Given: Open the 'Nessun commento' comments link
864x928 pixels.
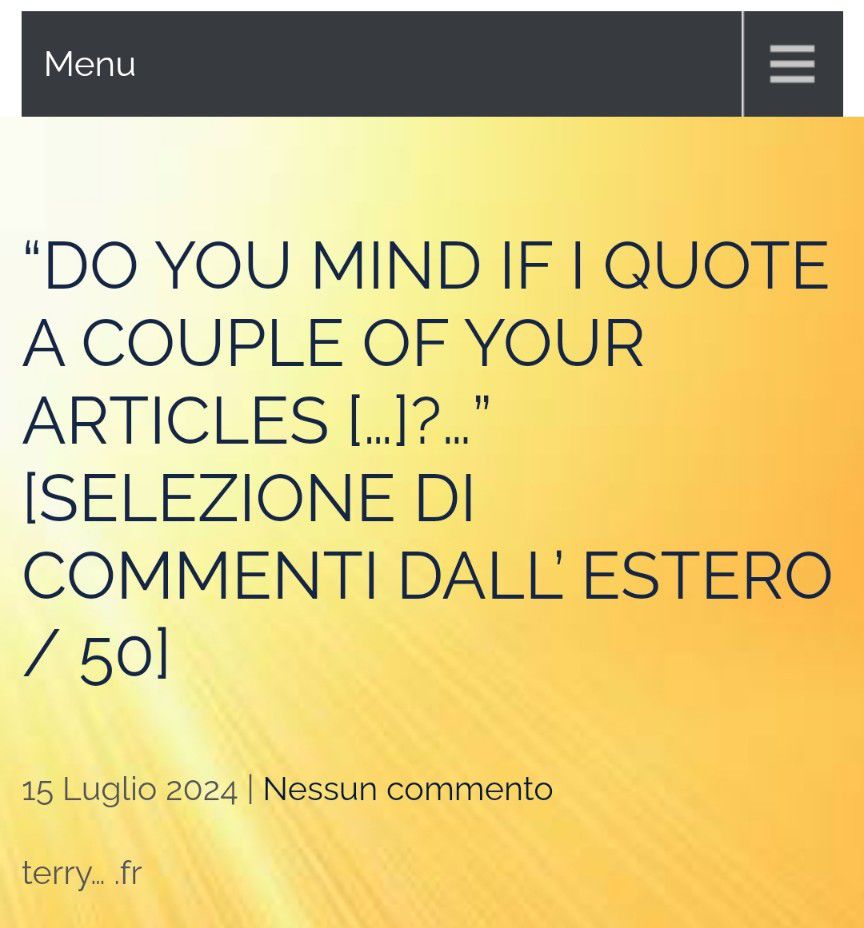Looking at the screenshot, I should [407, 789].
